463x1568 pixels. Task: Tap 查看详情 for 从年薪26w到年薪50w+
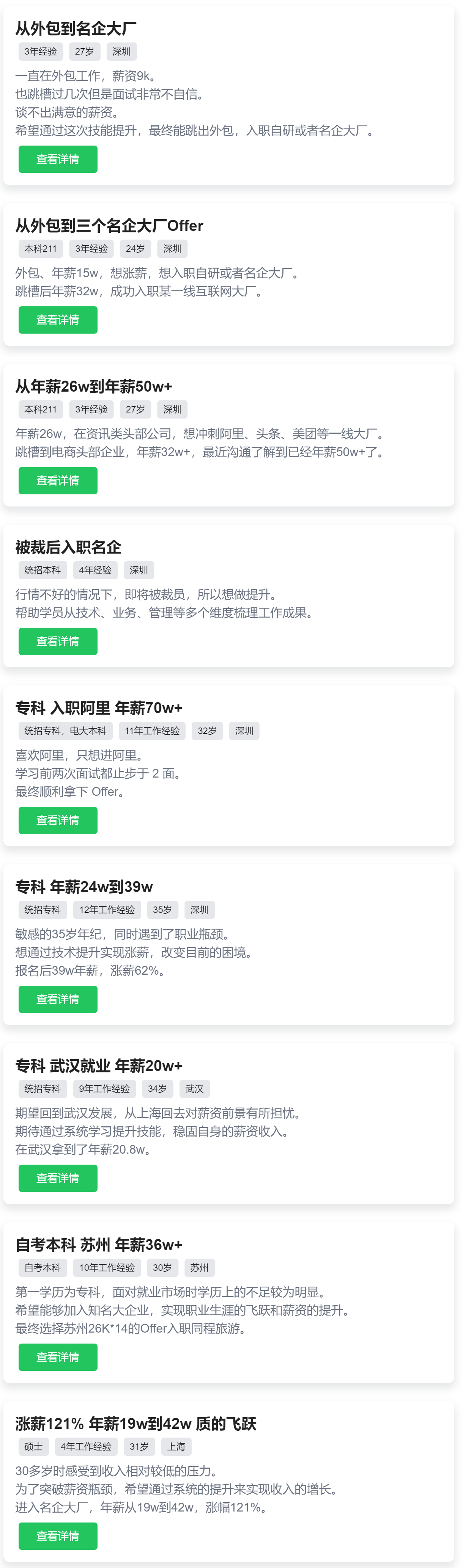tap(58, 481)
